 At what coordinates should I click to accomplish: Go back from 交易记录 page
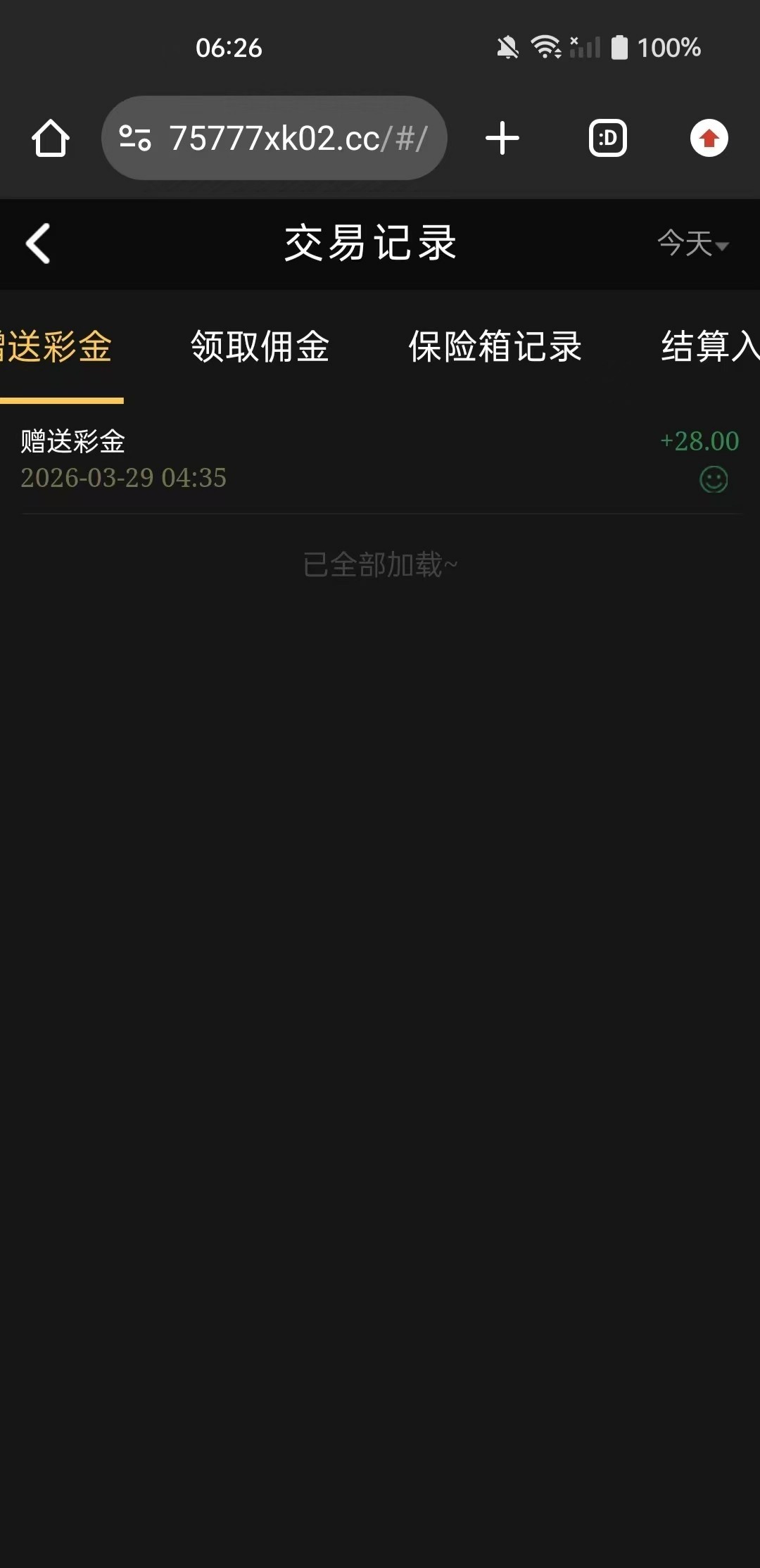pos(38,244)
